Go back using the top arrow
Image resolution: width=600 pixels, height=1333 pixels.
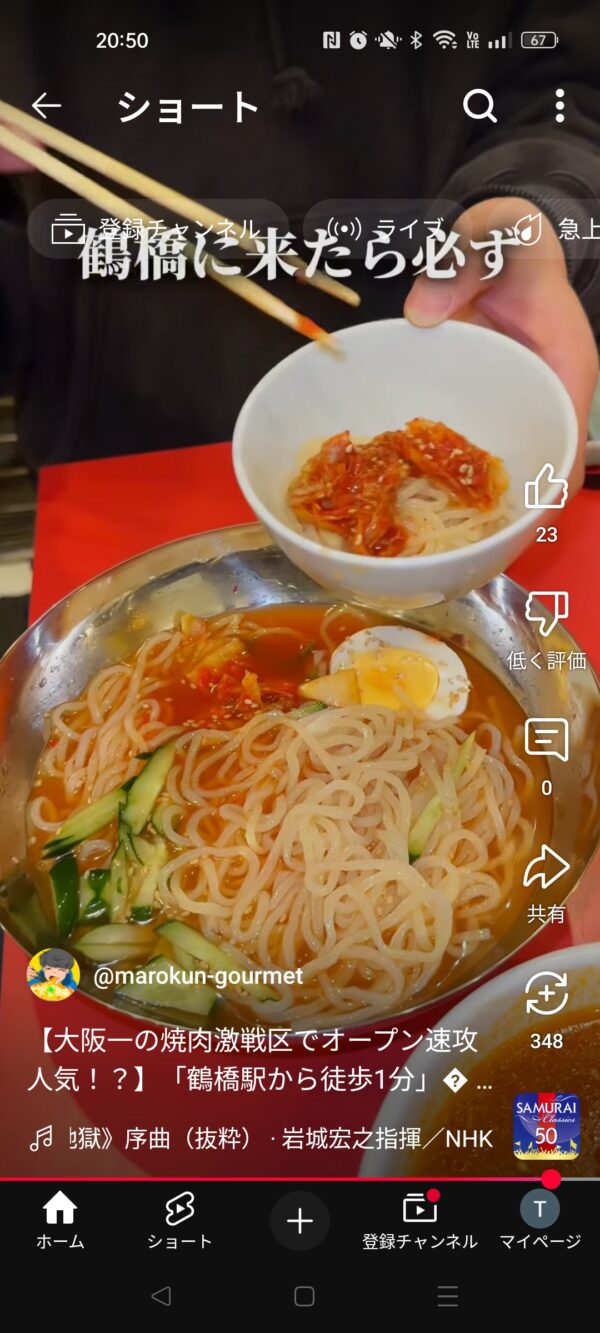pyautogui.click(x=46, y=105)
